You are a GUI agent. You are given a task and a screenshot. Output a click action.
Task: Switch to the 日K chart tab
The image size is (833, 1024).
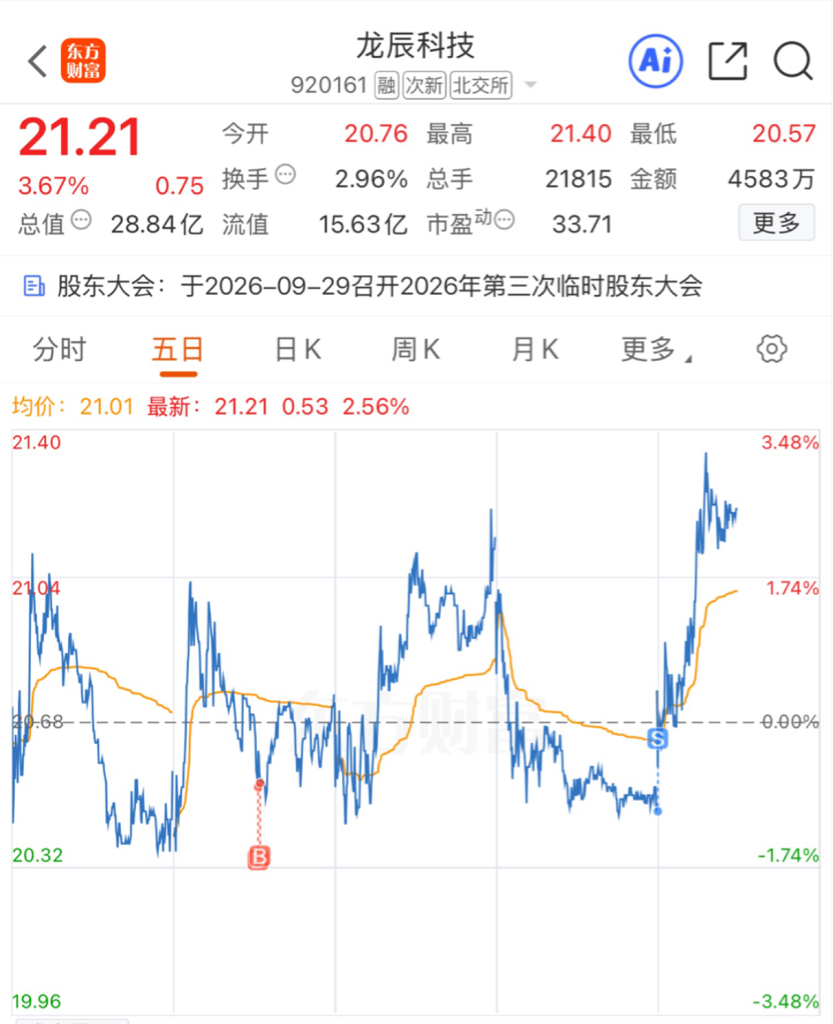click(x=298, y=349)
